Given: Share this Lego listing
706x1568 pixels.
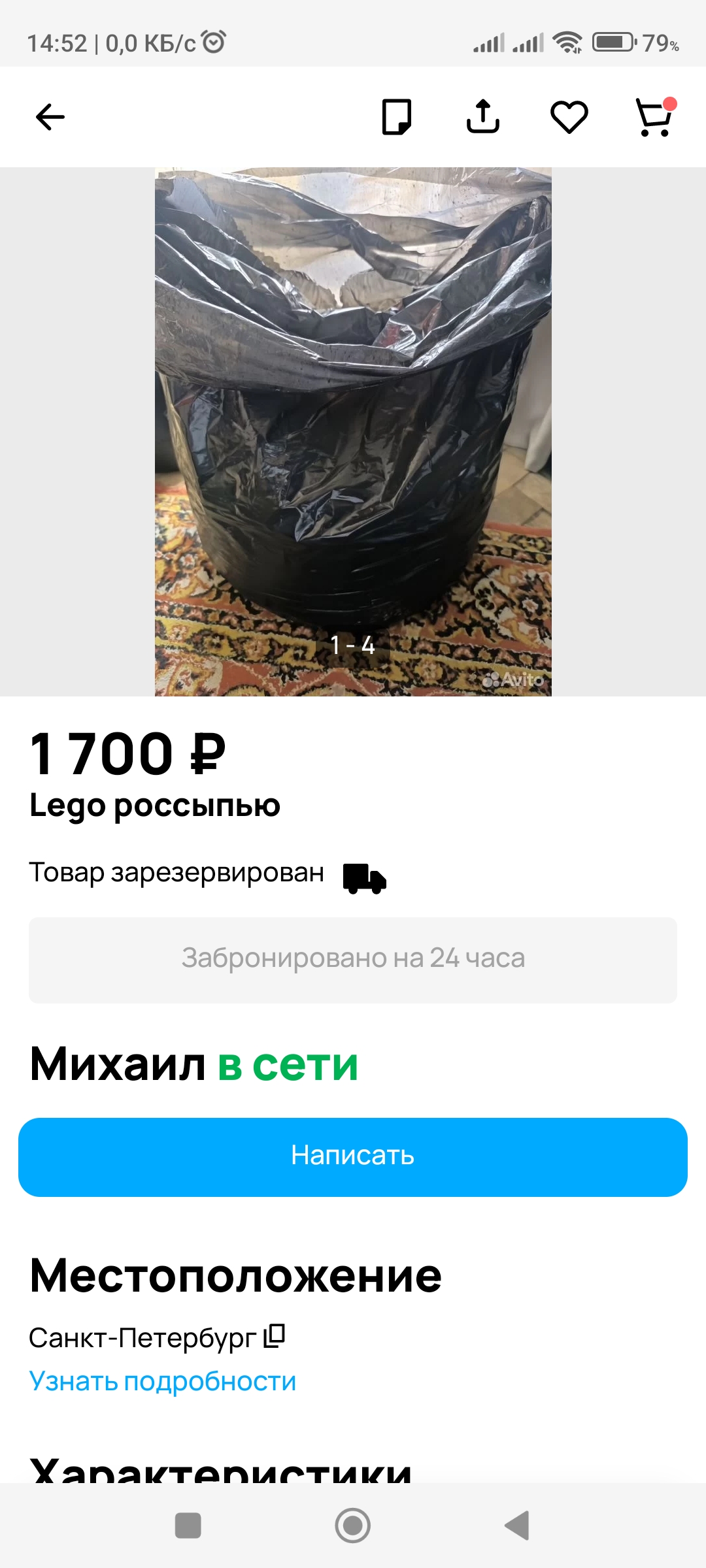Looking at the screenshot, I should 483,117.
